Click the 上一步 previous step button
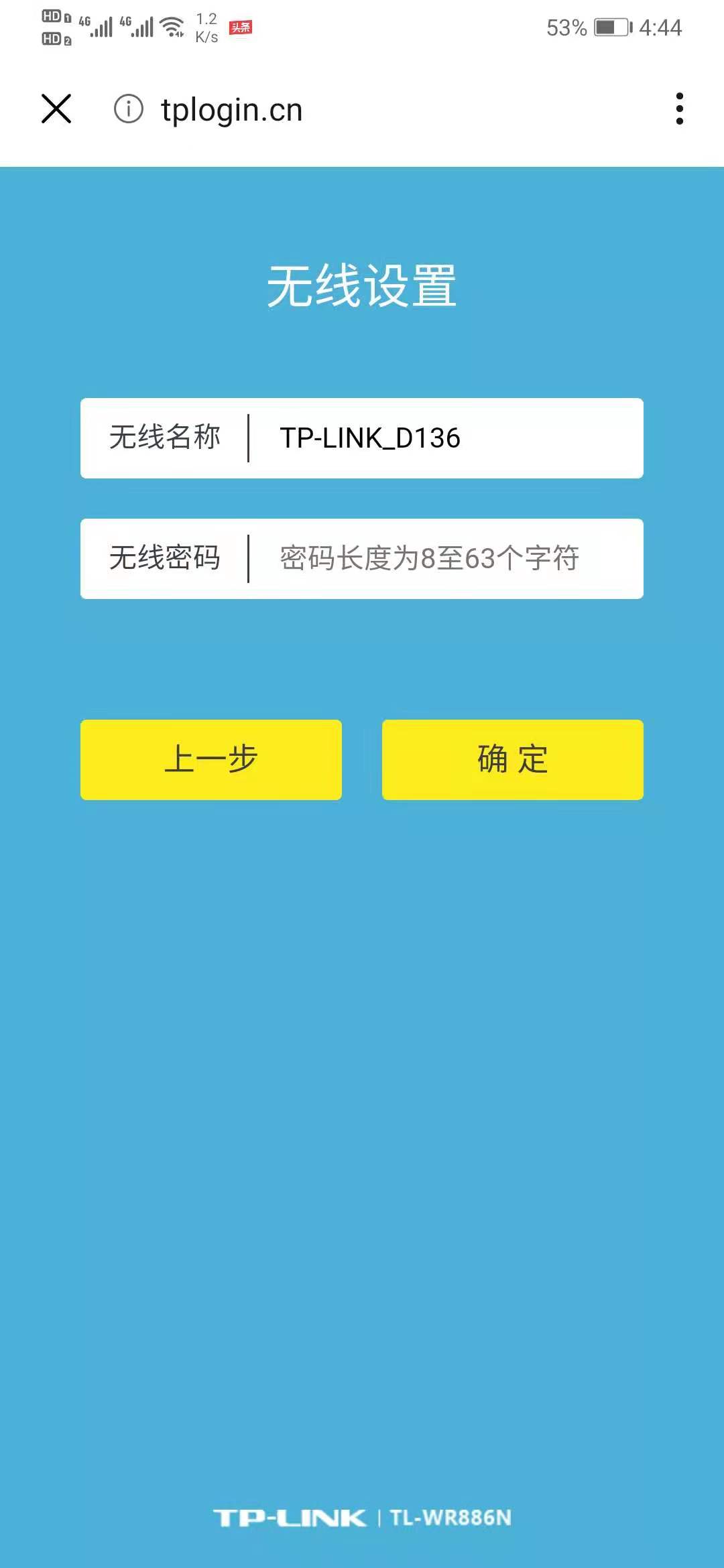Image resolution: width=724 pixels, height=1568 pixels. click(x=211, y=759)
